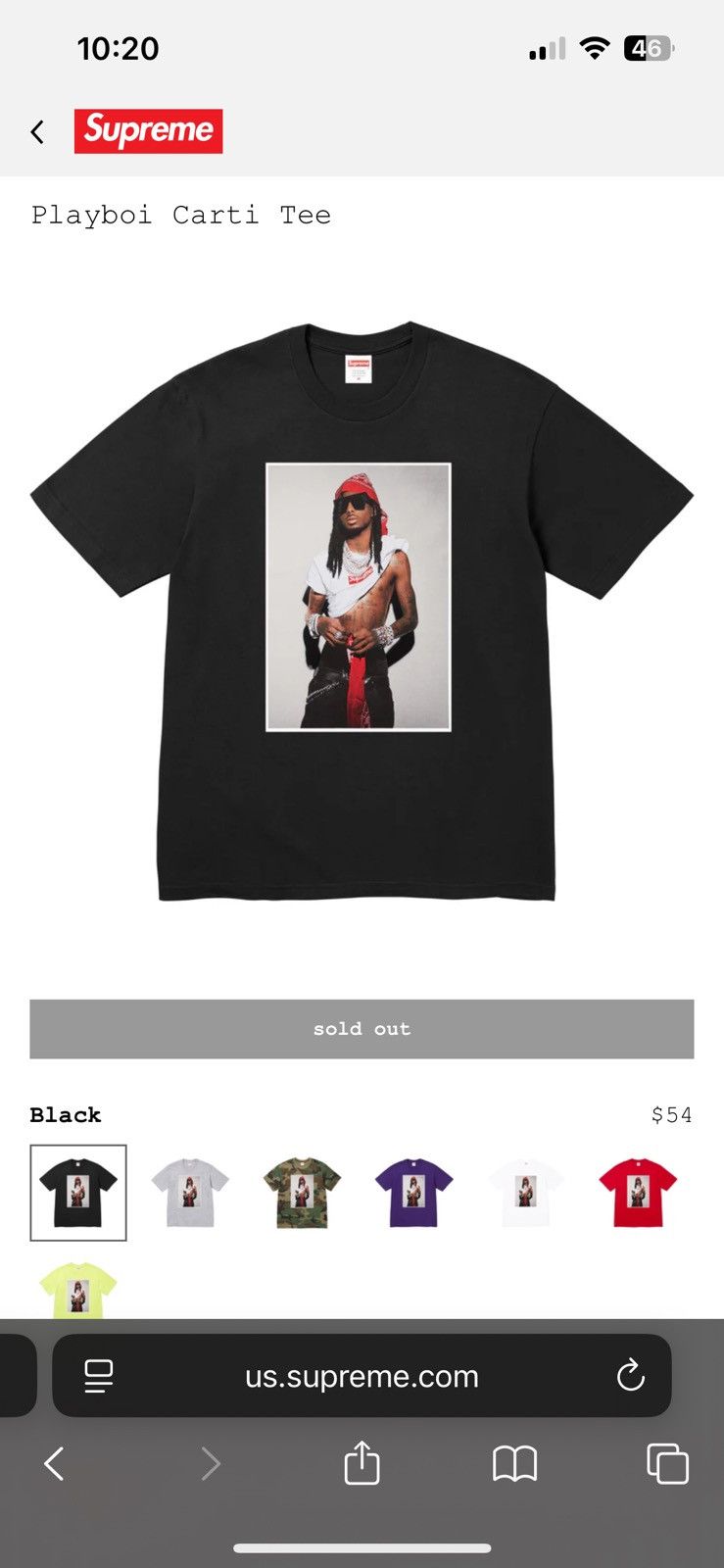Select the heather grey tee color
The image size is (724, 1568).
(190, 1192)
